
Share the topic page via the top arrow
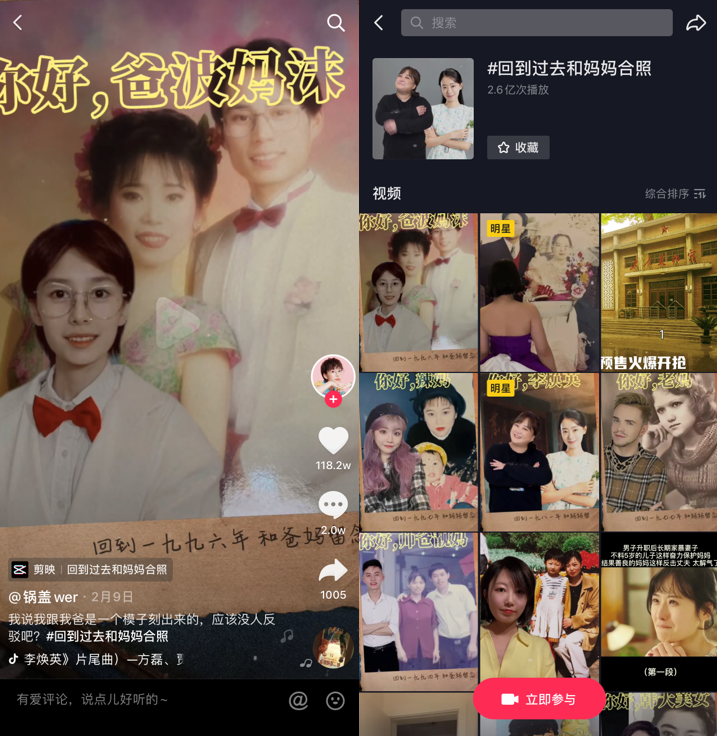(x=695, y=23)
